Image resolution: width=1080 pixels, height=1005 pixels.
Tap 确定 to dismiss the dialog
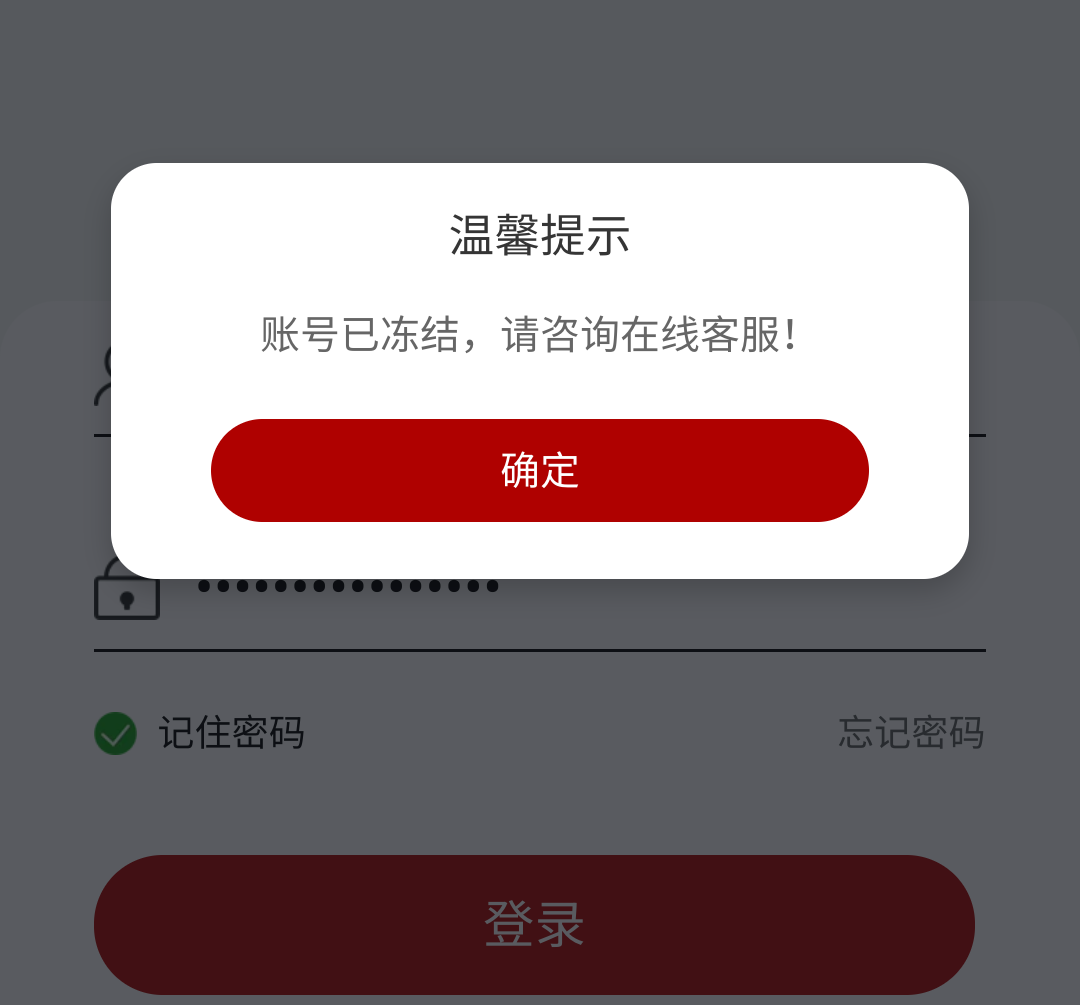(539, 471)
